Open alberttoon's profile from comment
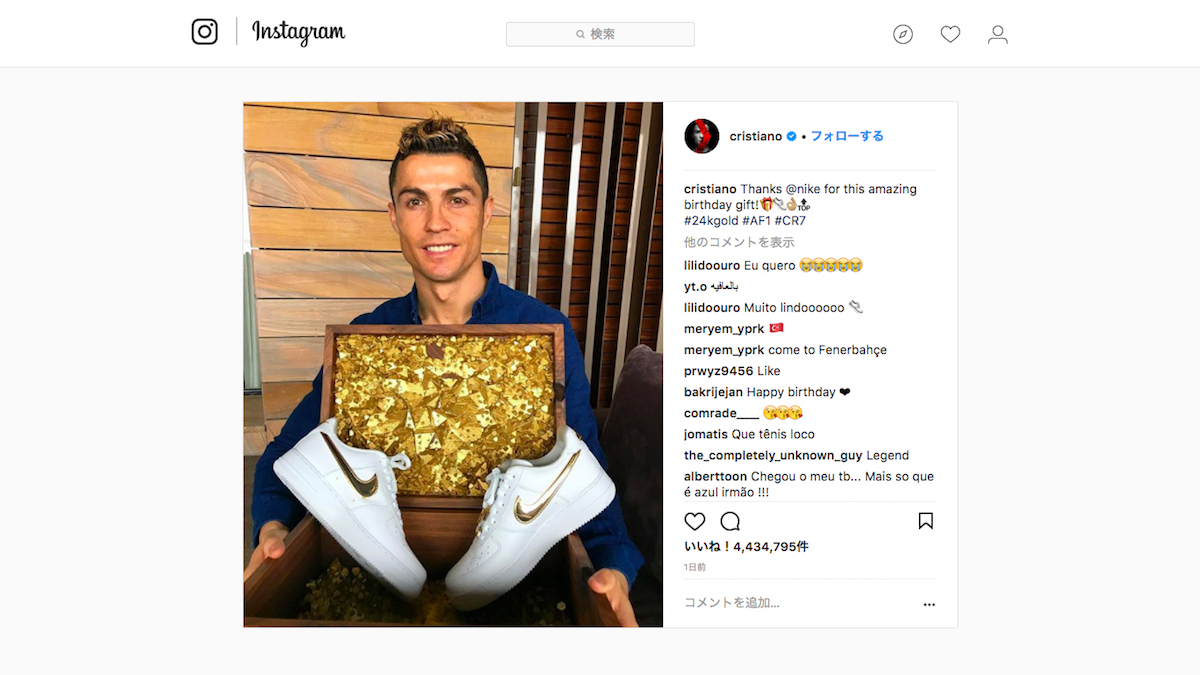This screenshot has height=675, width=1200. pyautogui.click(x=715, y=476)
